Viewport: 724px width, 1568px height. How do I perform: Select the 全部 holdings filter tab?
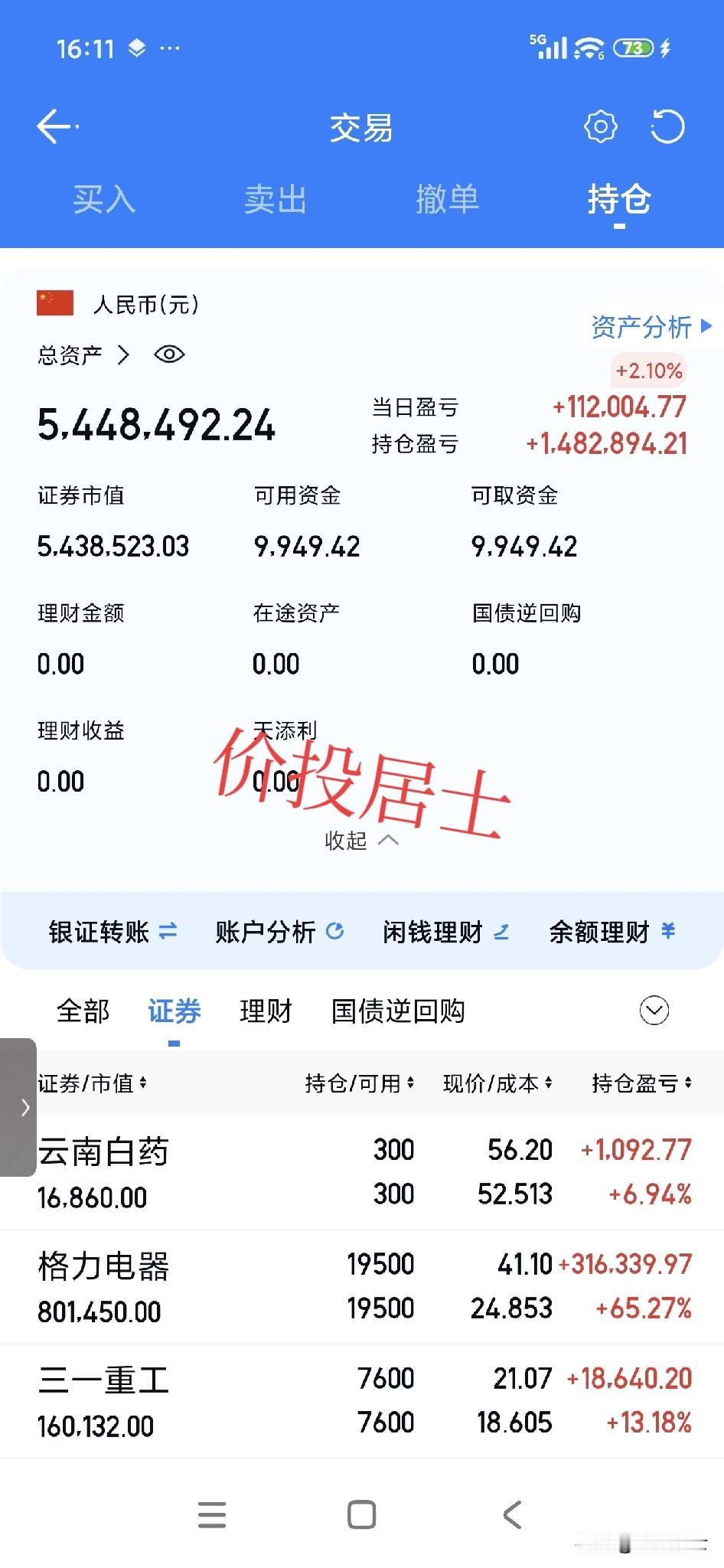point(83,1011)
